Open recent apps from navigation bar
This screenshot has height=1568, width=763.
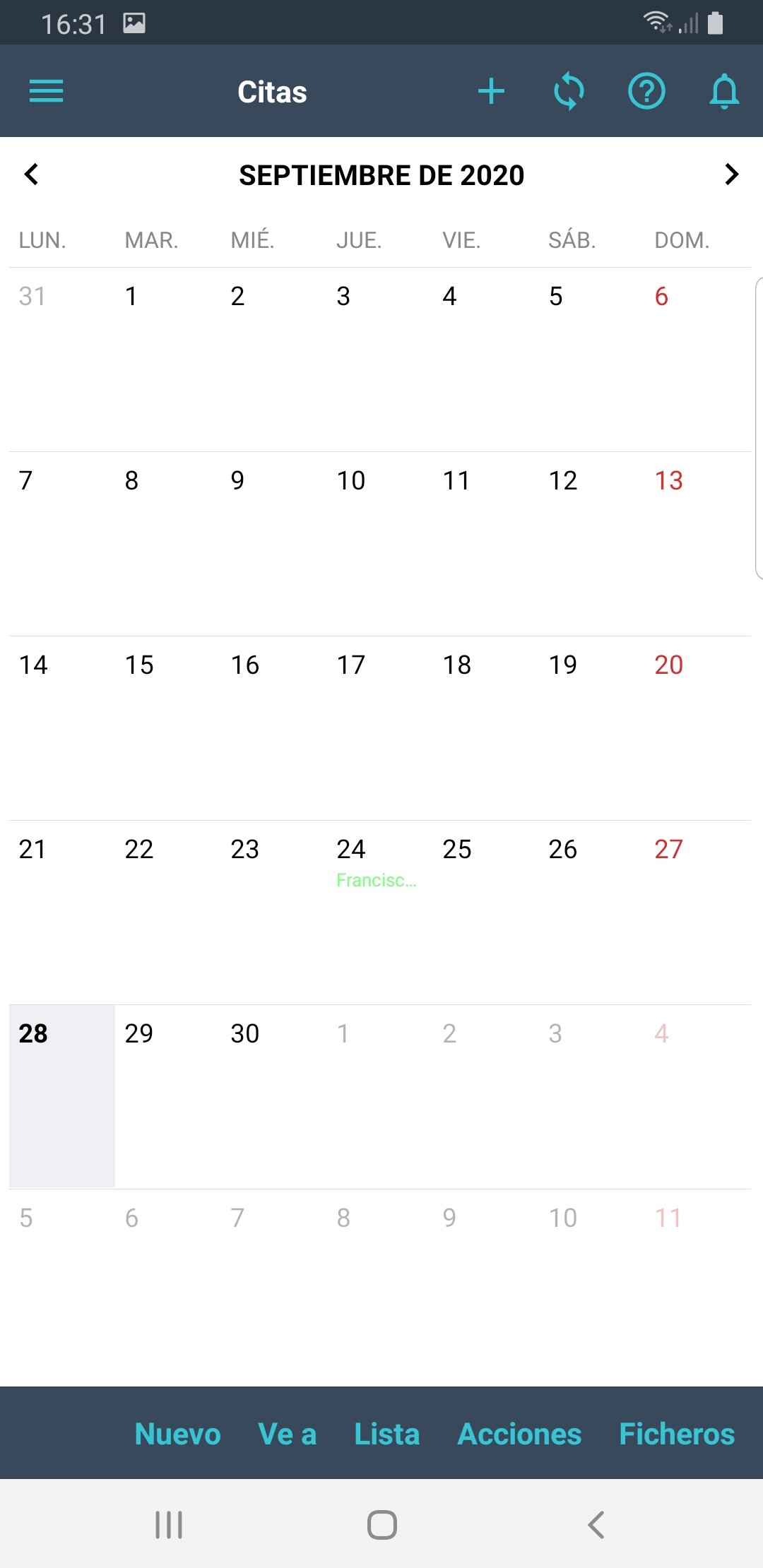pos(169,1525)
